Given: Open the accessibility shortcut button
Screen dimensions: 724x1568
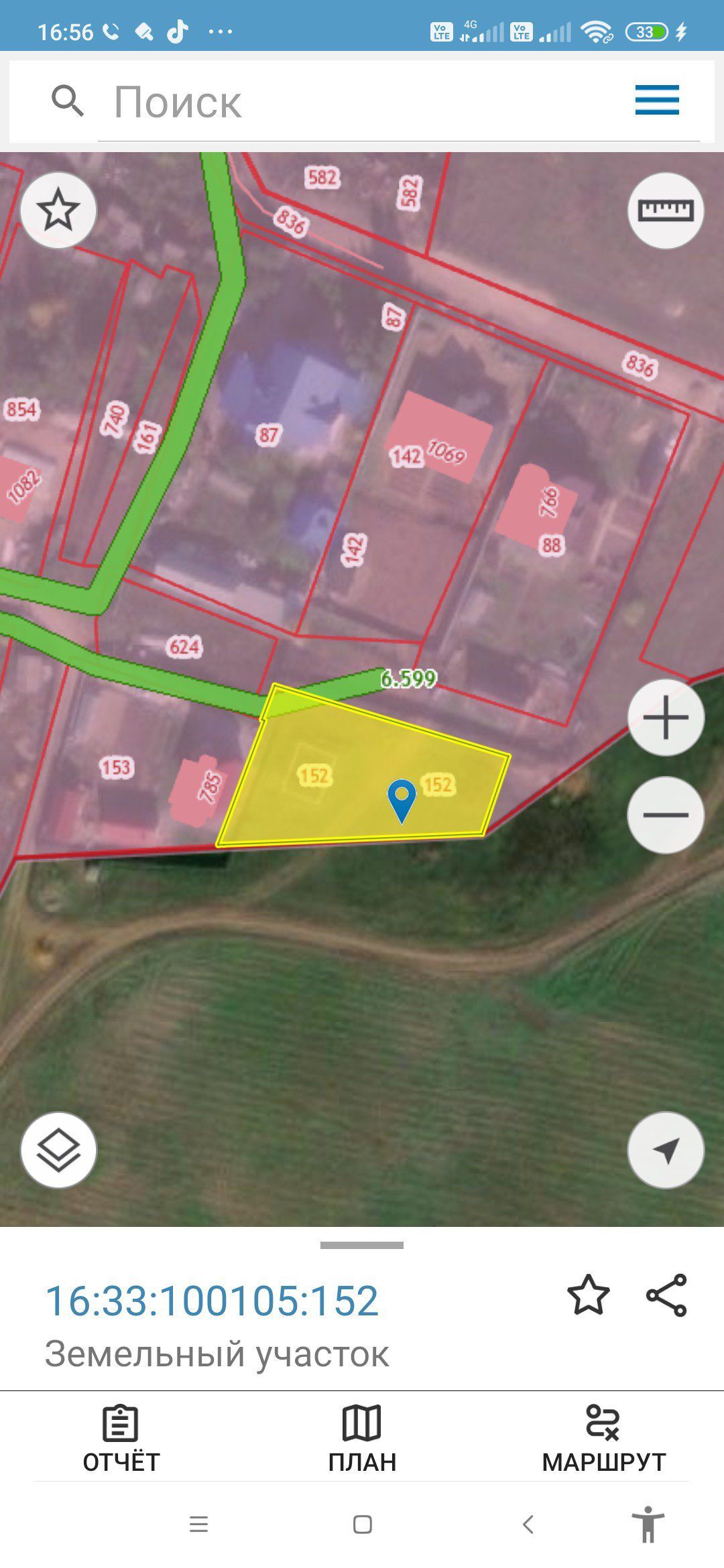Looking at the screenshot, I should [648, 1524].
